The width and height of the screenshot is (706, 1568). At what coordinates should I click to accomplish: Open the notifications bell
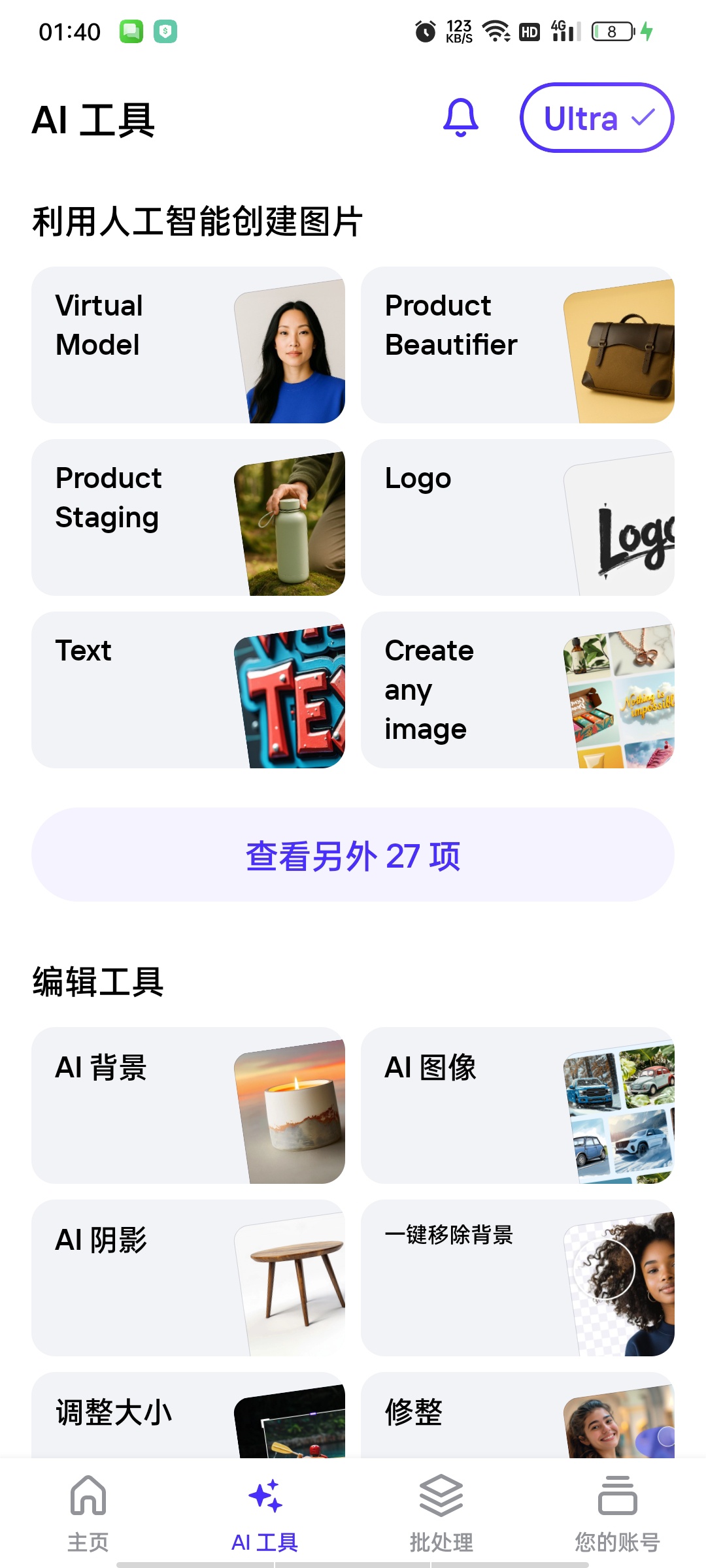(461, 118)
